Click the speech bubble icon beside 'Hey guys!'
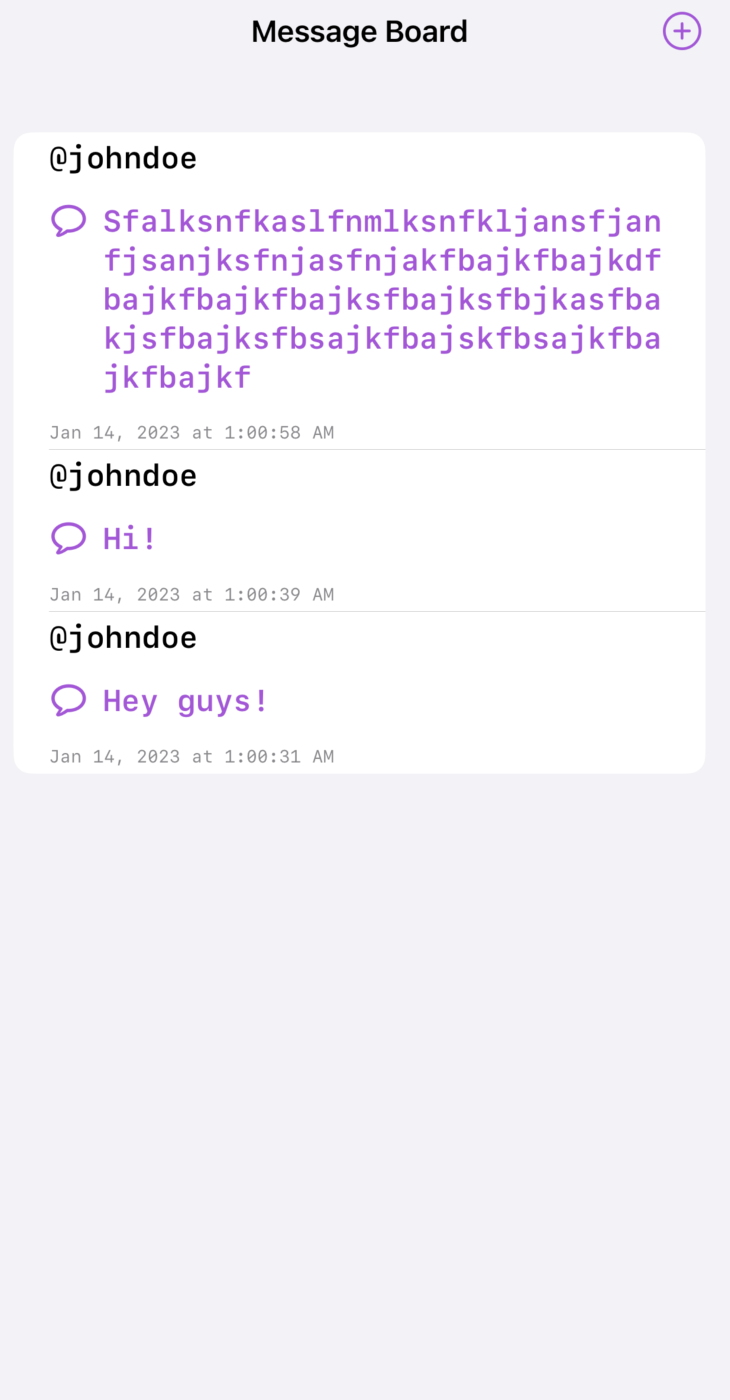The height and width of the screenshot is (1400, 730). tap(69, 700)
